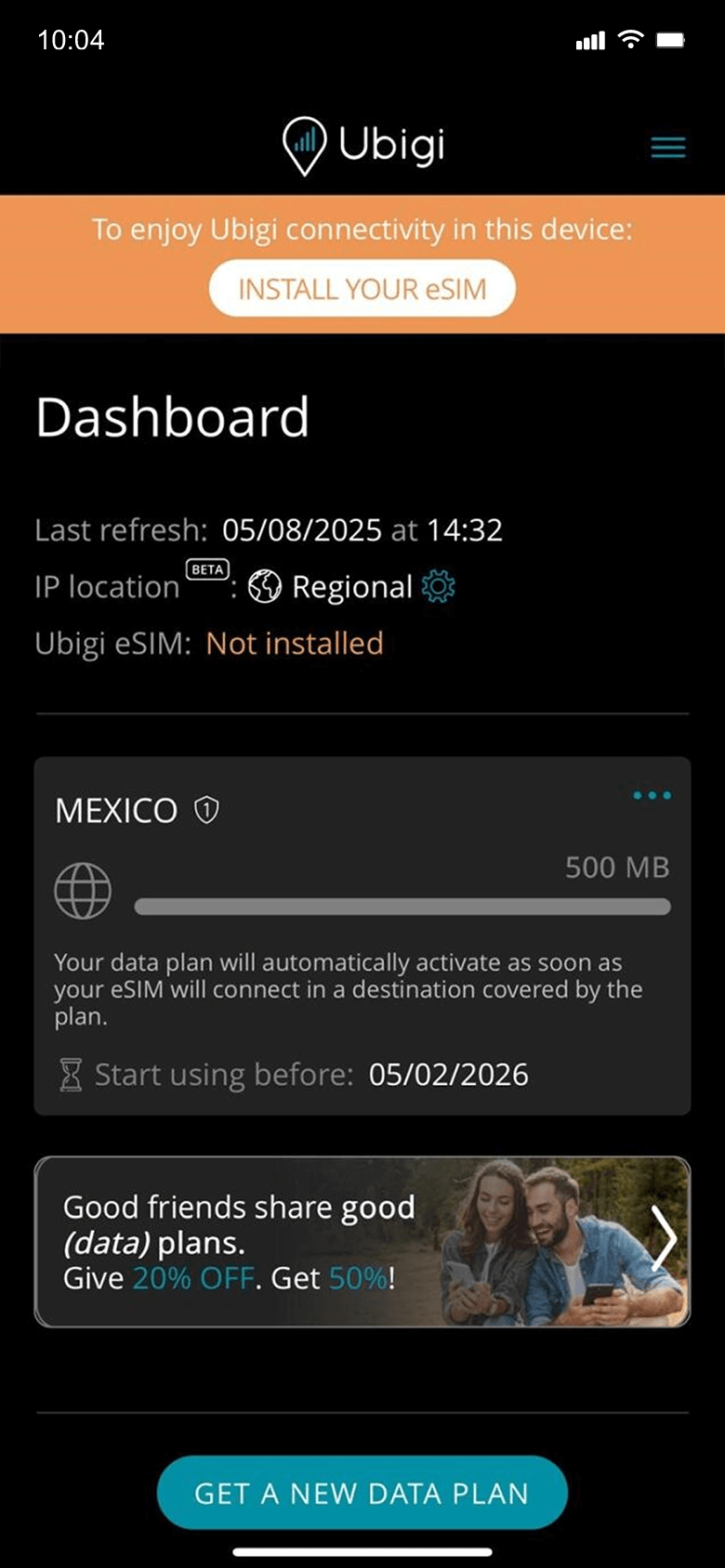This screenshot has width=725, height=1568.
Task: Toggle the battery indicator in the status bar
Action: (673, 39)
